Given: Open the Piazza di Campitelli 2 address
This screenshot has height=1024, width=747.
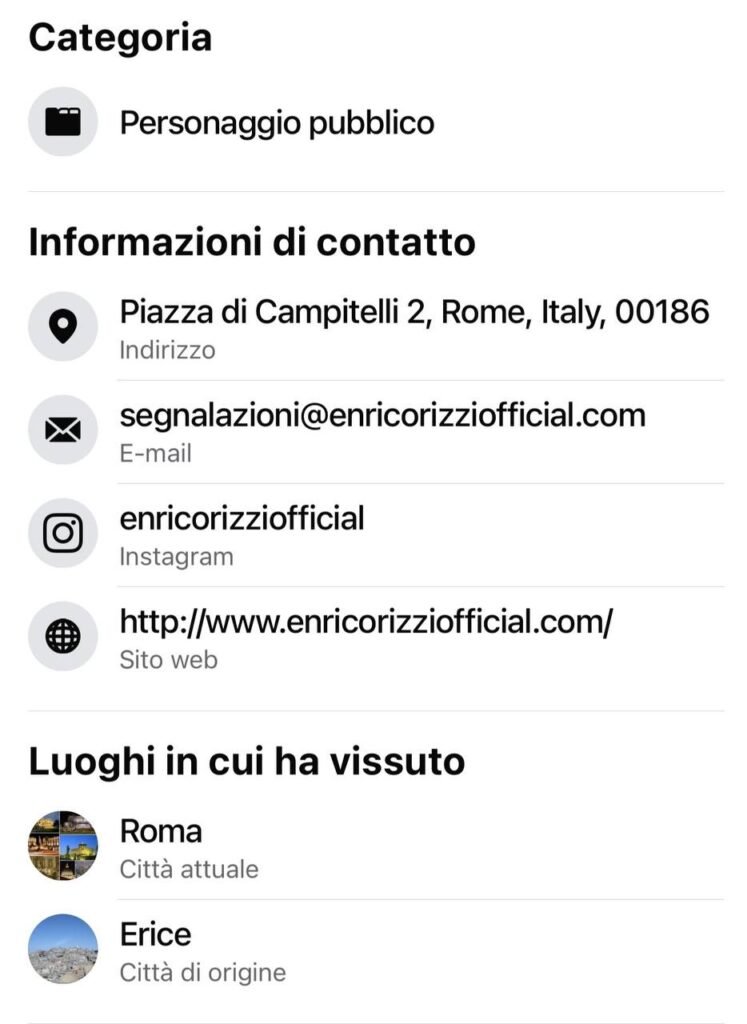Looking at the screenshot, I should (414, 313).
